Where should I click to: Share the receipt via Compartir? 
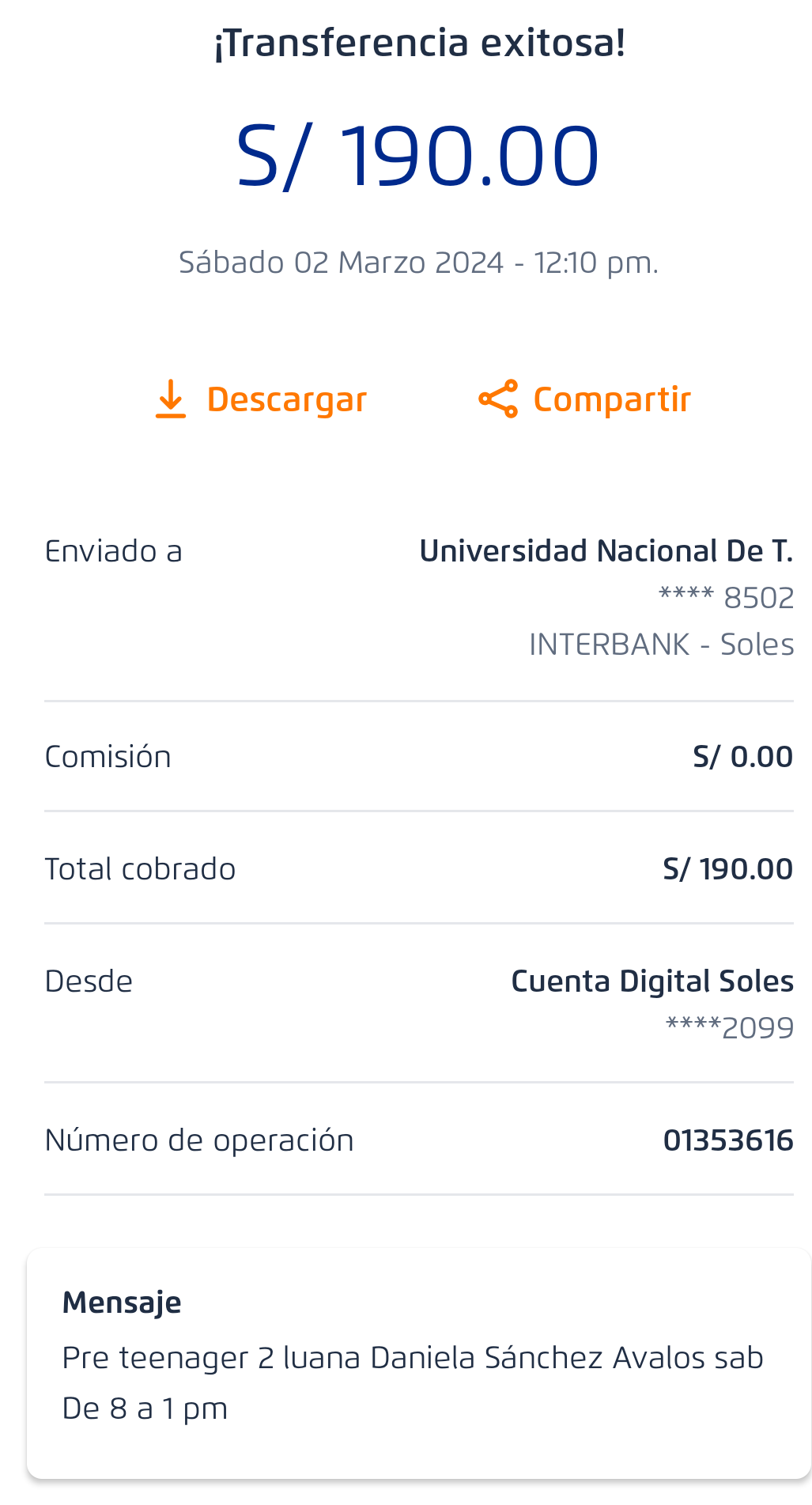(585, 399)
